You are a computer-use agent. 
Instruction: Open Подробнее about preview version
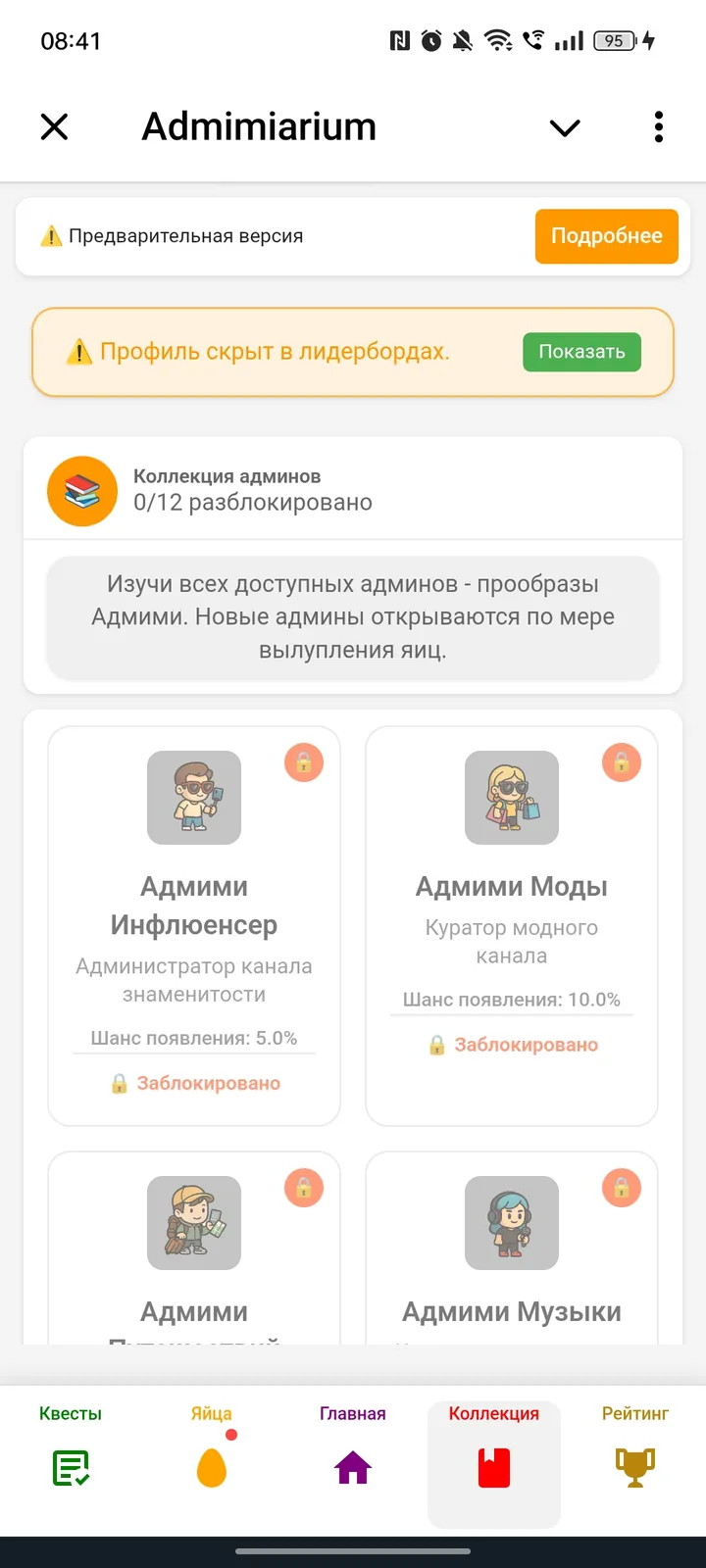coord(606,235)
